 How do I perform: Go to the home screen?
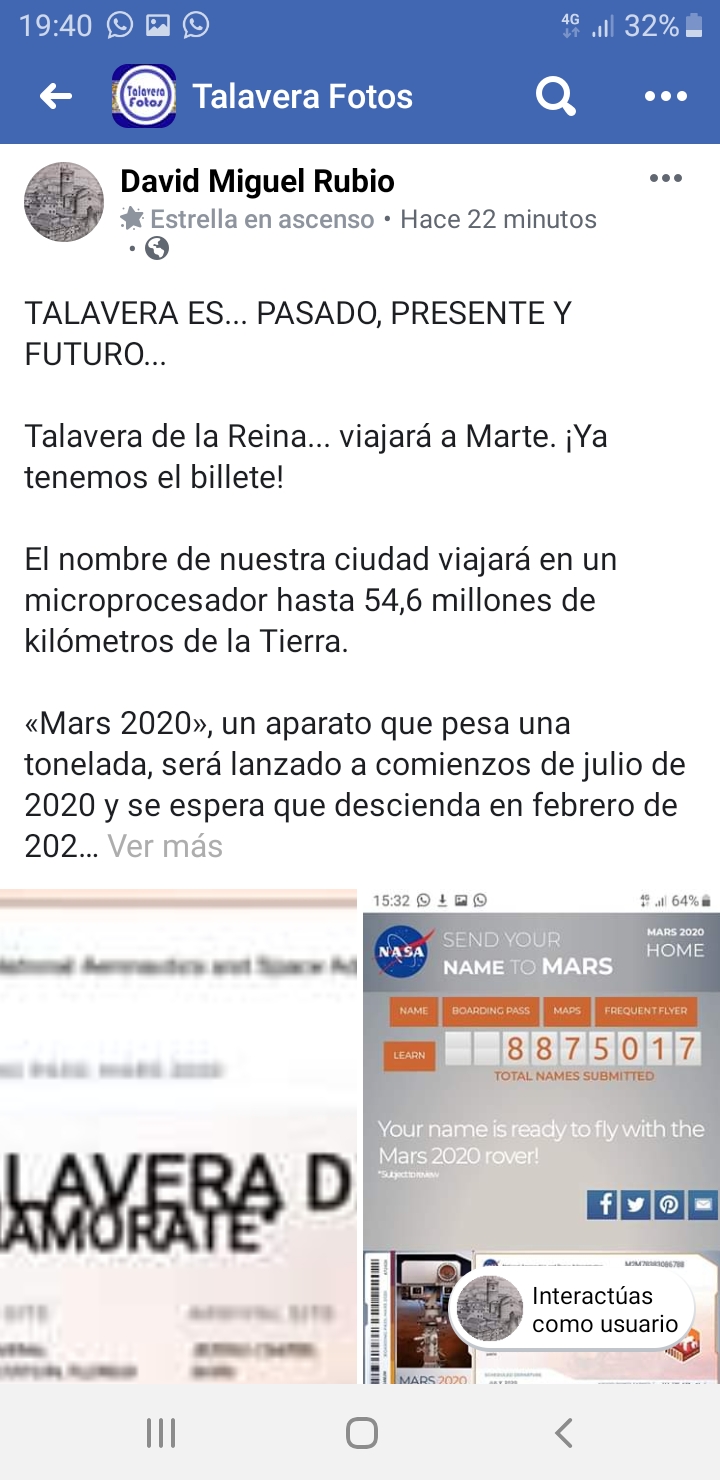pyautogui.click(x=361, y=1433)
